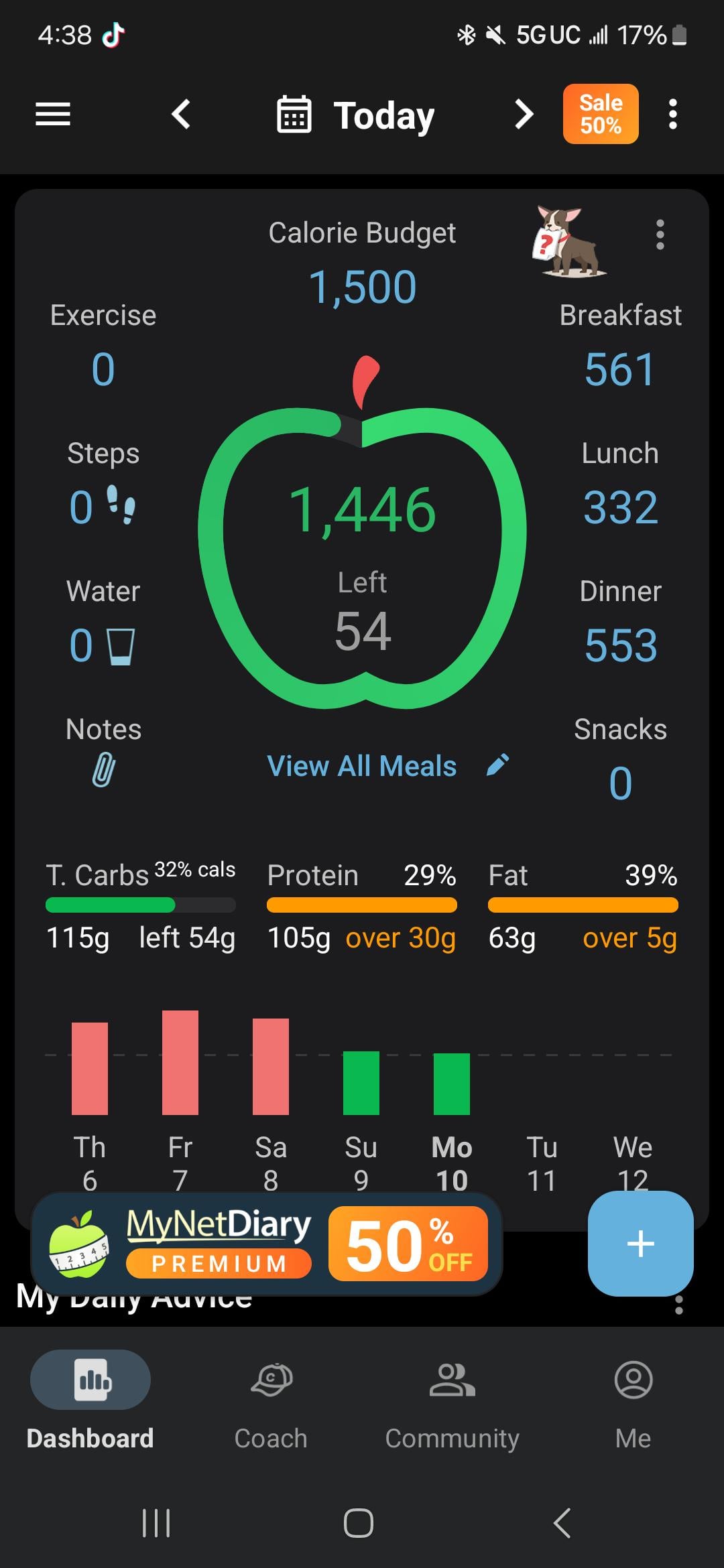Open the hamburger drawer menu
724x1568 pixels.
(x=53, y=115)
